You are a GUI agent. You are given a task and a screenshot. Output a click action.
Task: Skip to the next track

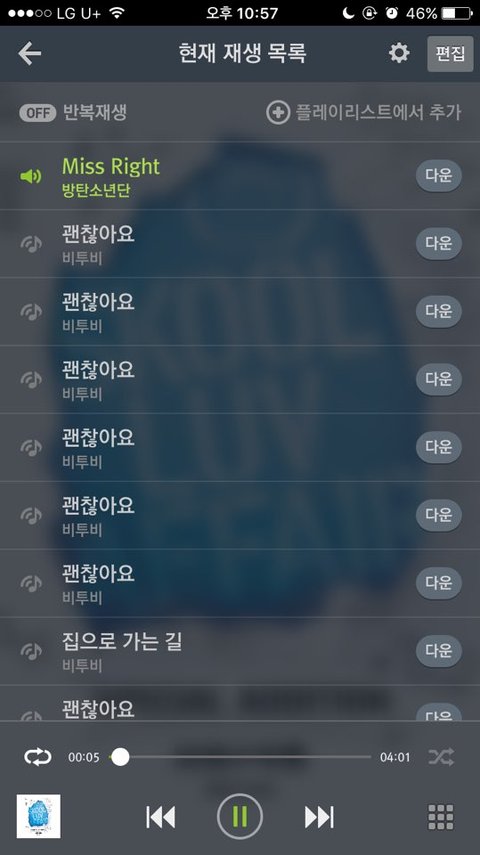[x=319, y=817]
